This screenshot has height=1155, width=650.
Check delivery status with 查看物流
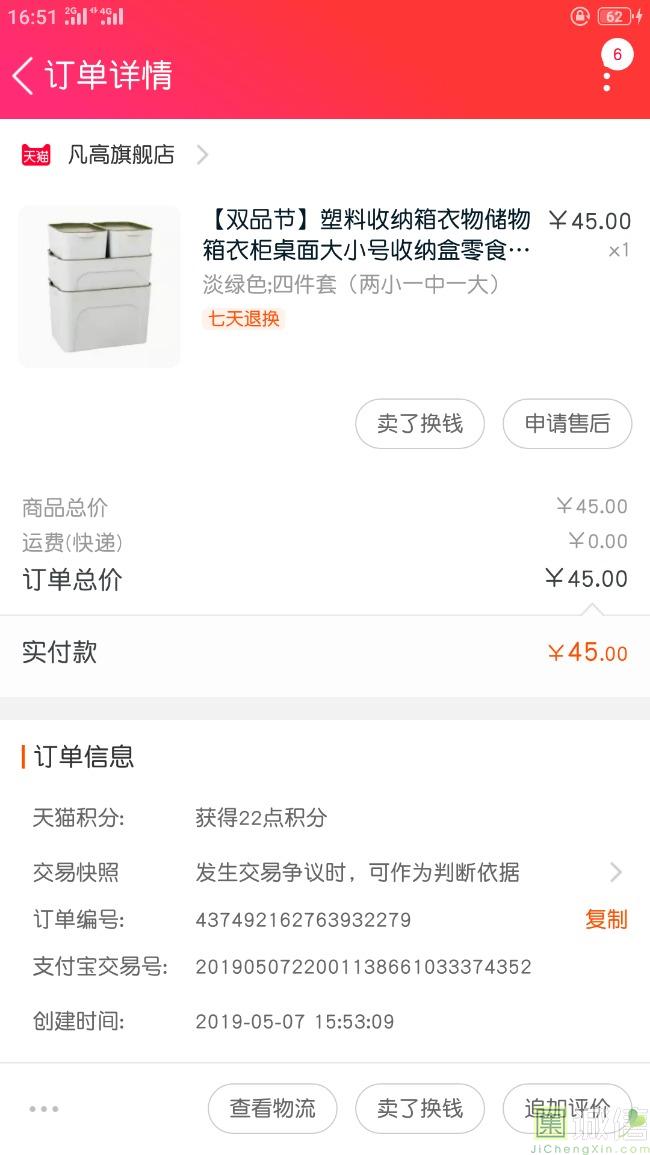coord(272,1108)
